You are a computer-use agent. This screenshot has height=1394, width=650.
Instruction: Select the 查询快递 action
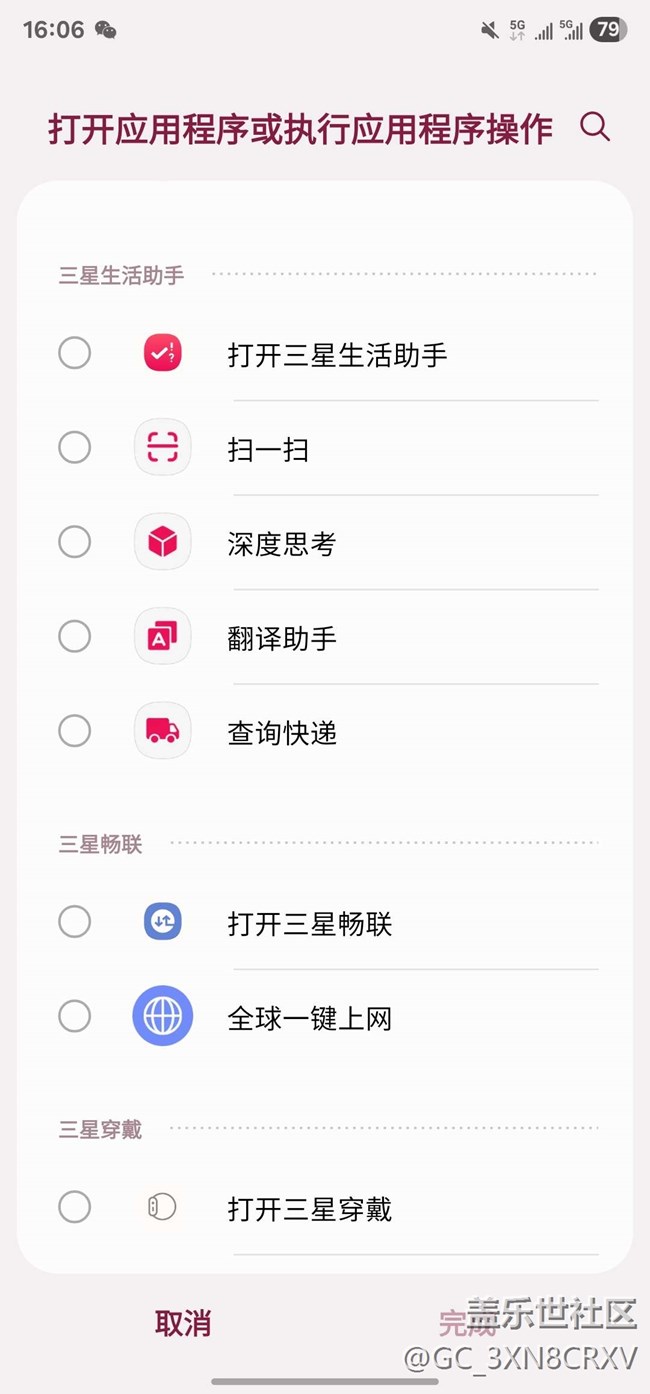325,732
